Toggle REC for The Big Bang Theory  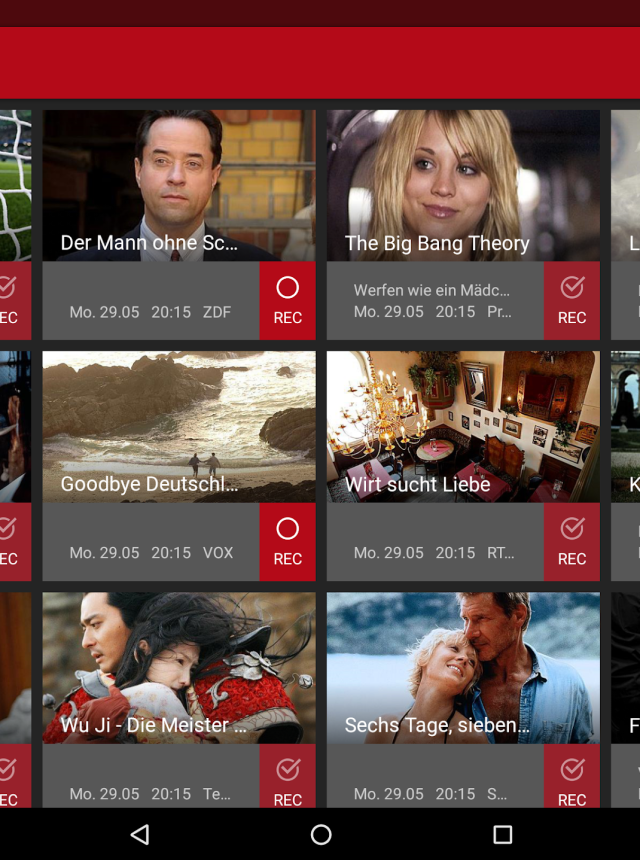tap(572, 301)
